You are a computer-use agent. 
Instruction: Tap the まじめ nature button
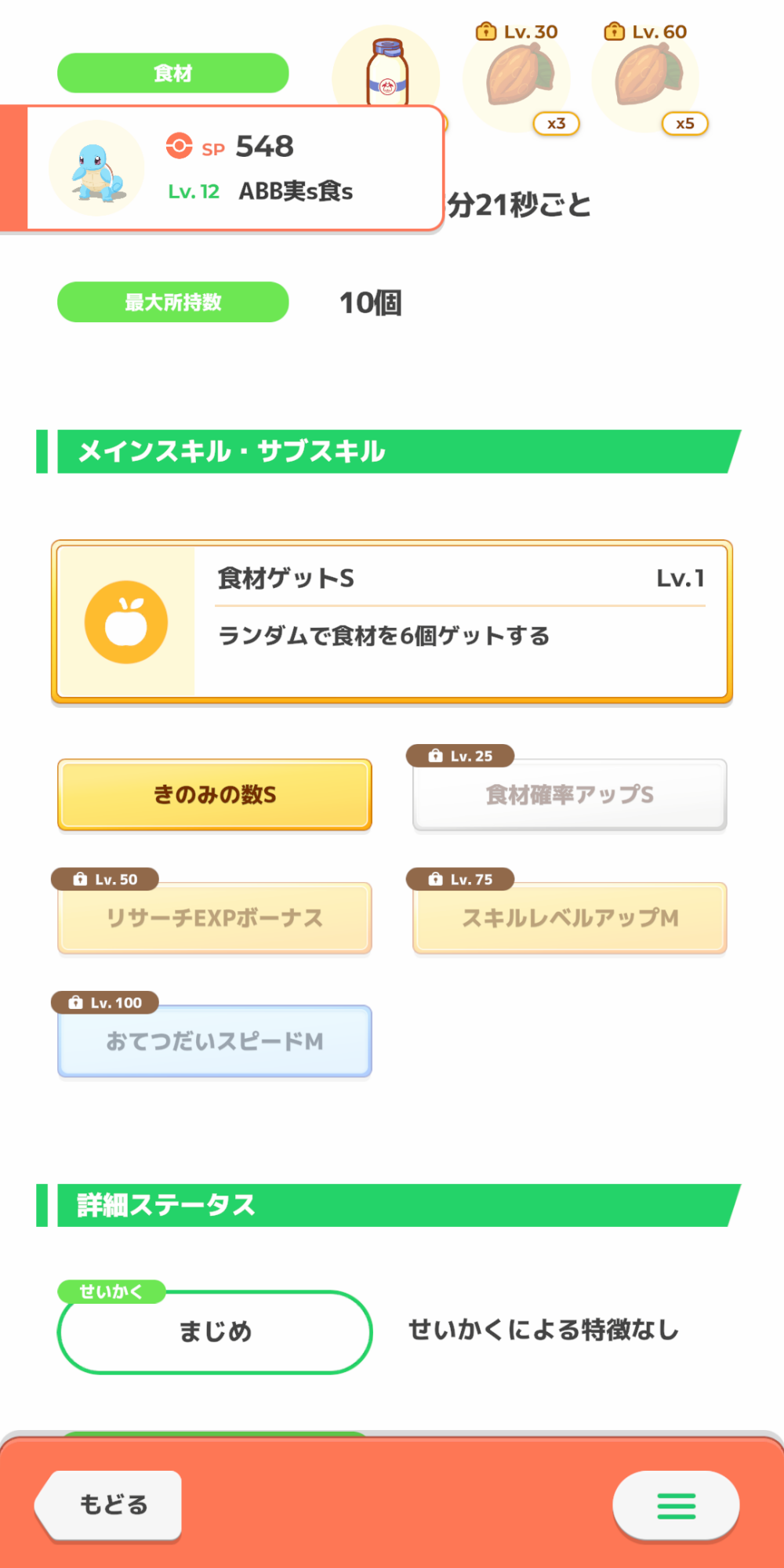click(x=215, y=1332)
